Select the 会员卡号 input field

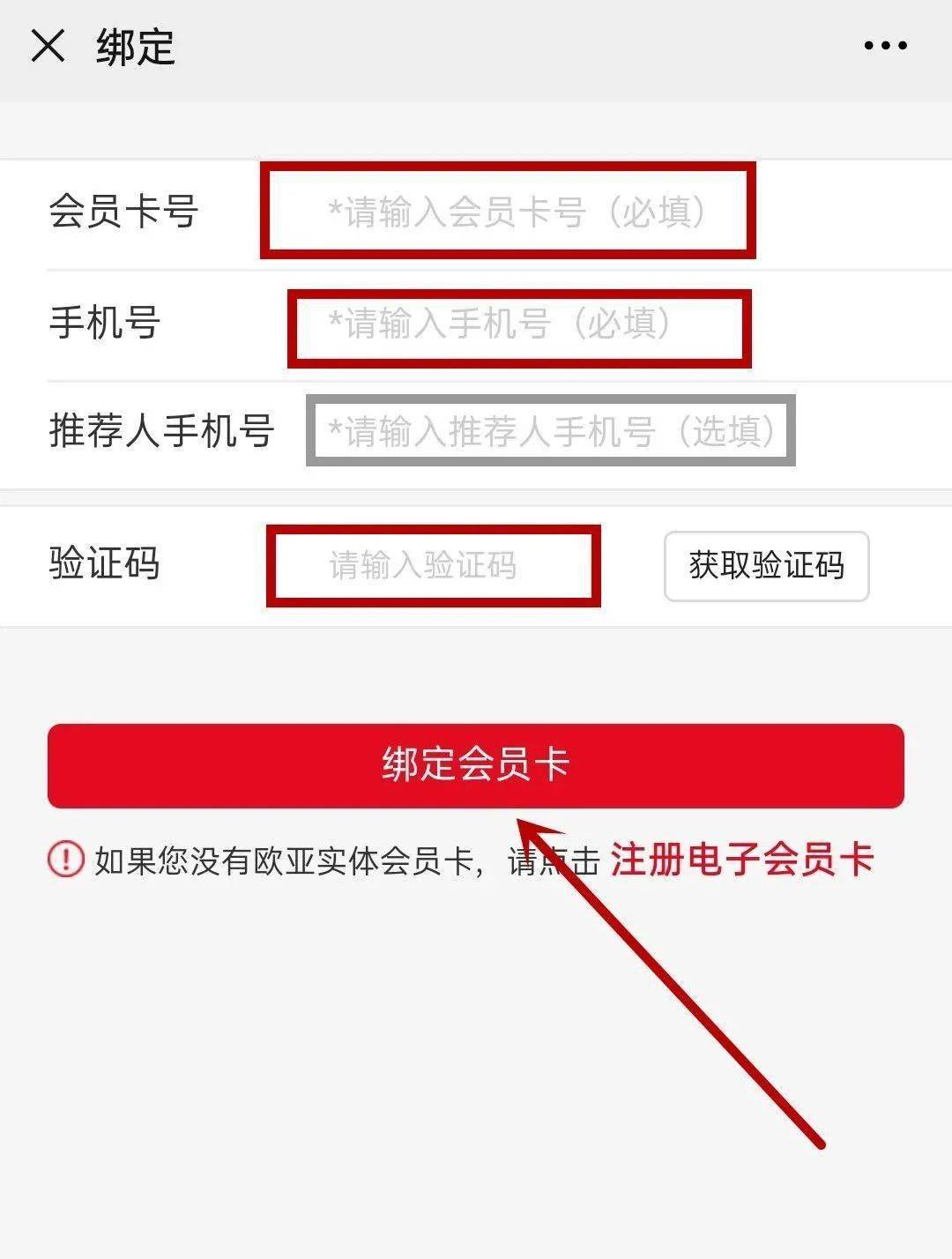pos(507,210)
